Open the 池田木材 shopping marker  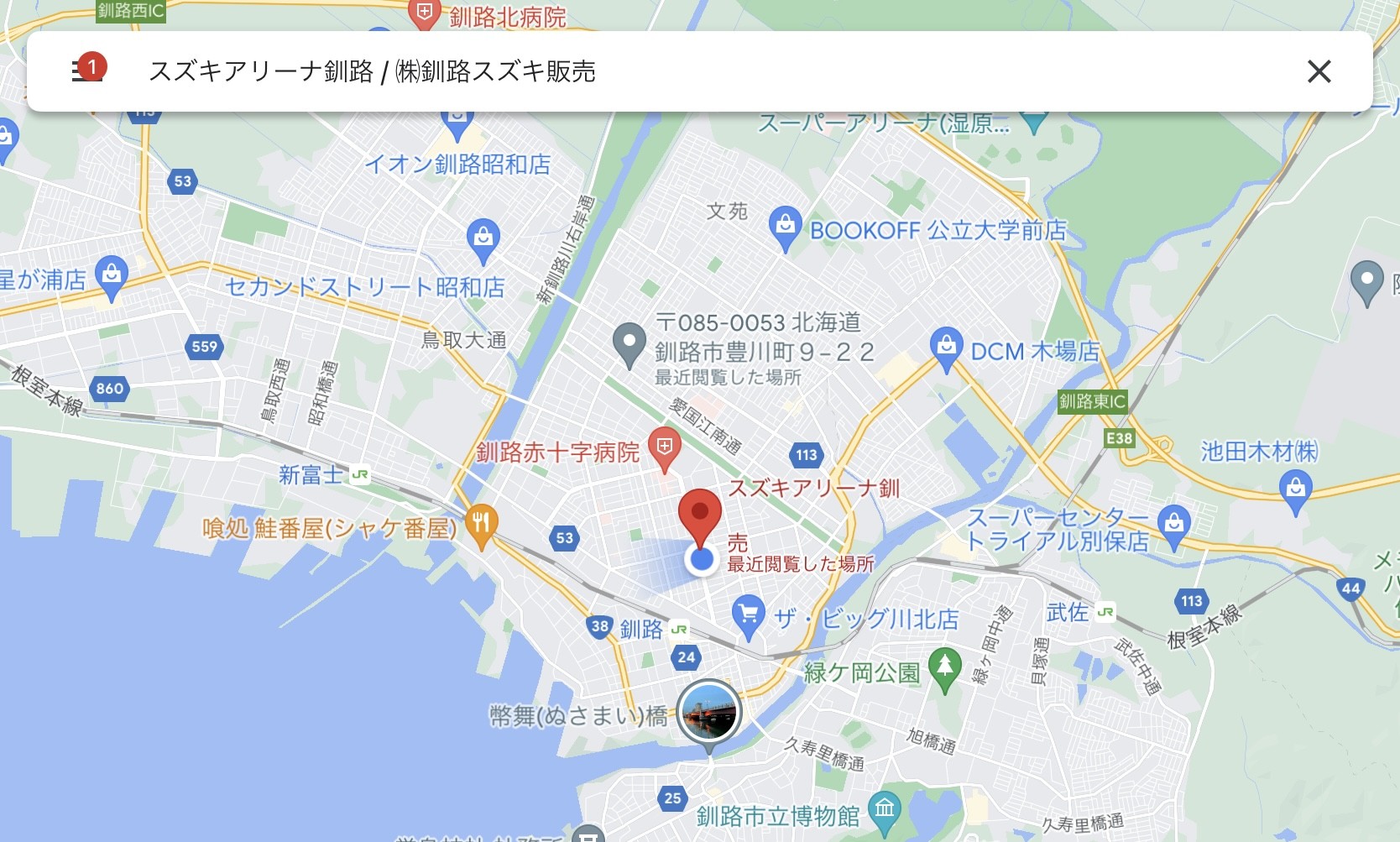(x=1295, y=489)
